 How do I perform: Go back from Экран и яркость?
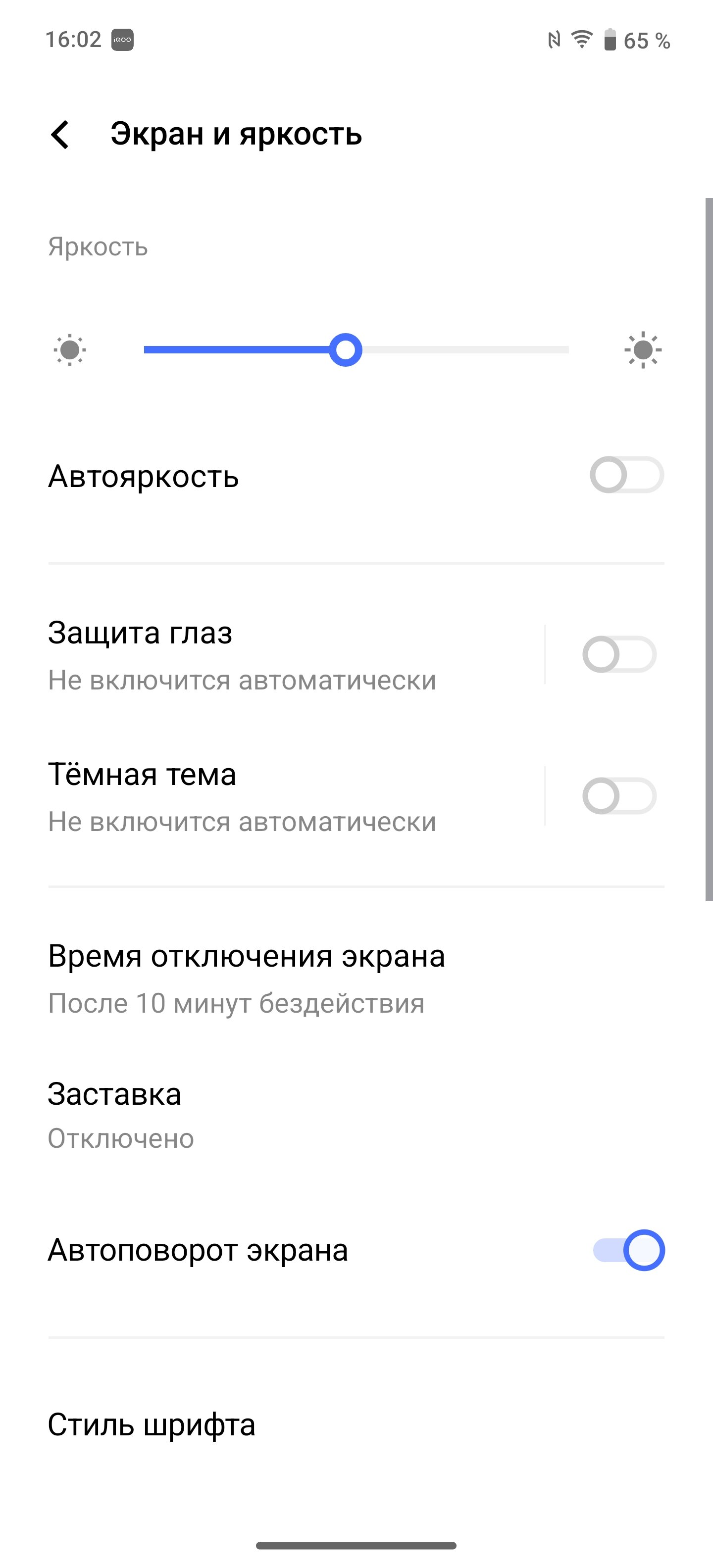click(x=60, y=135)
